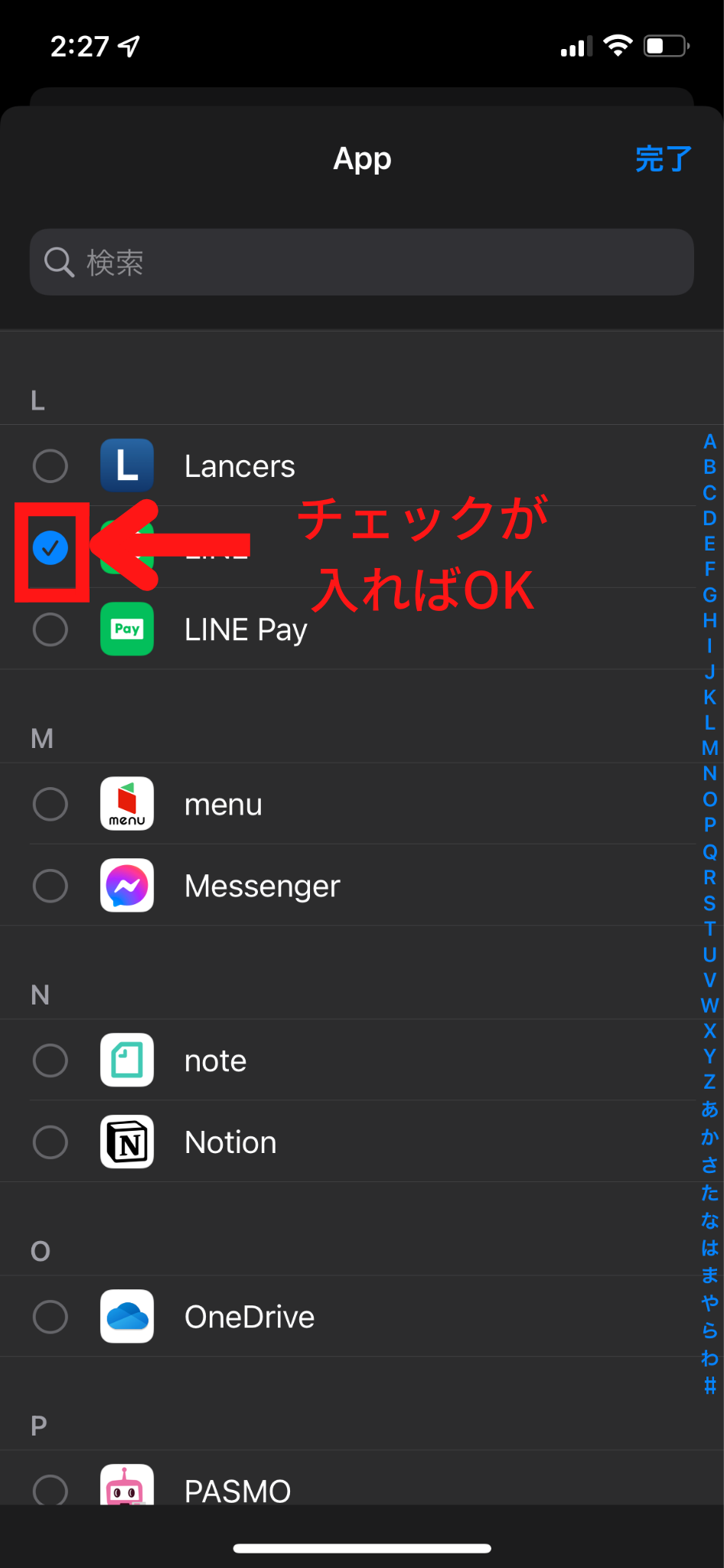Image resolution: width=724 pixels, height=1568 pixels.
Task: Check the Messenger app
Action: point(51,886)
